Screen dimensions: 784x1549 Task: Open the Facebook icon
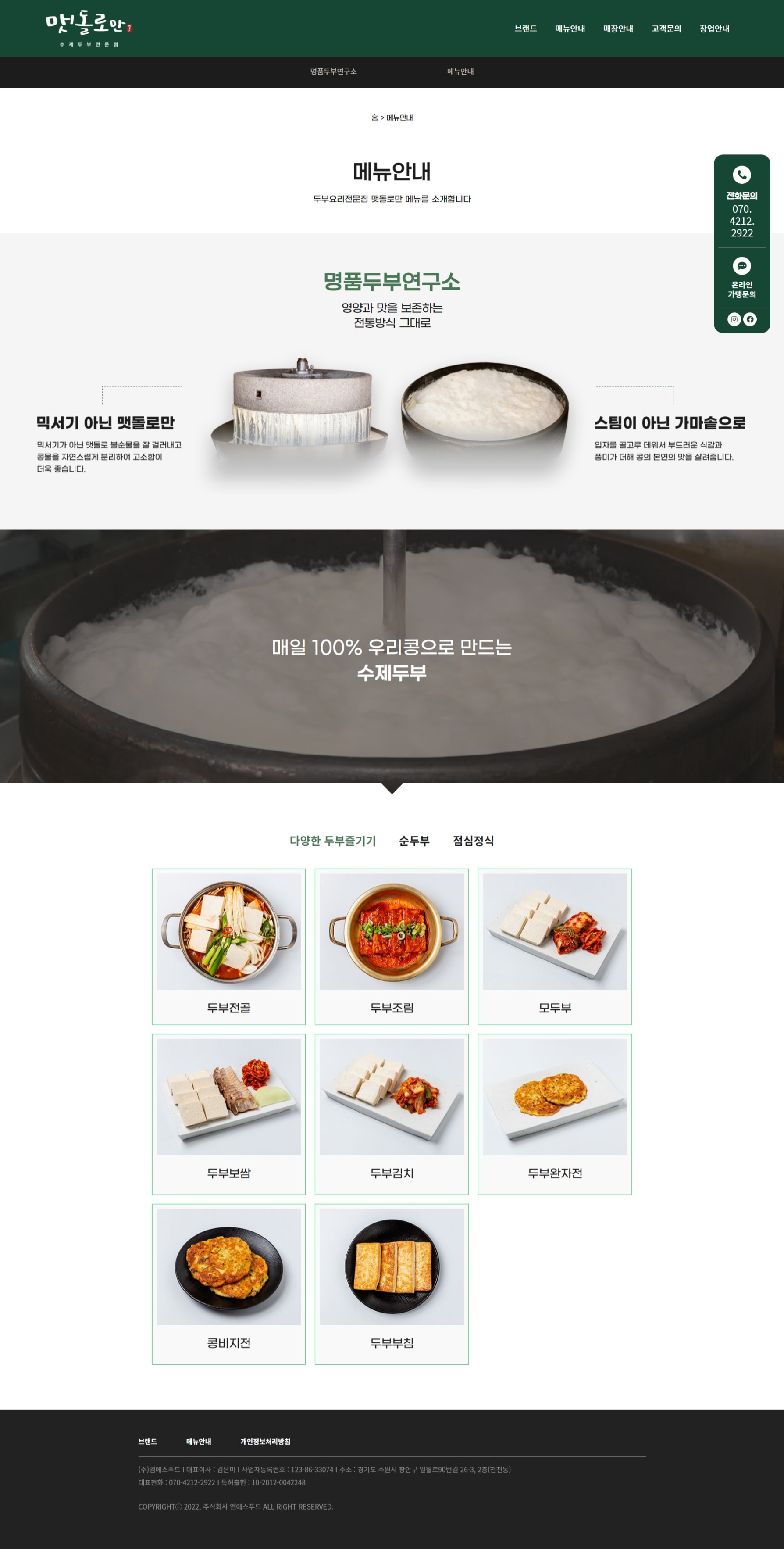750,319
